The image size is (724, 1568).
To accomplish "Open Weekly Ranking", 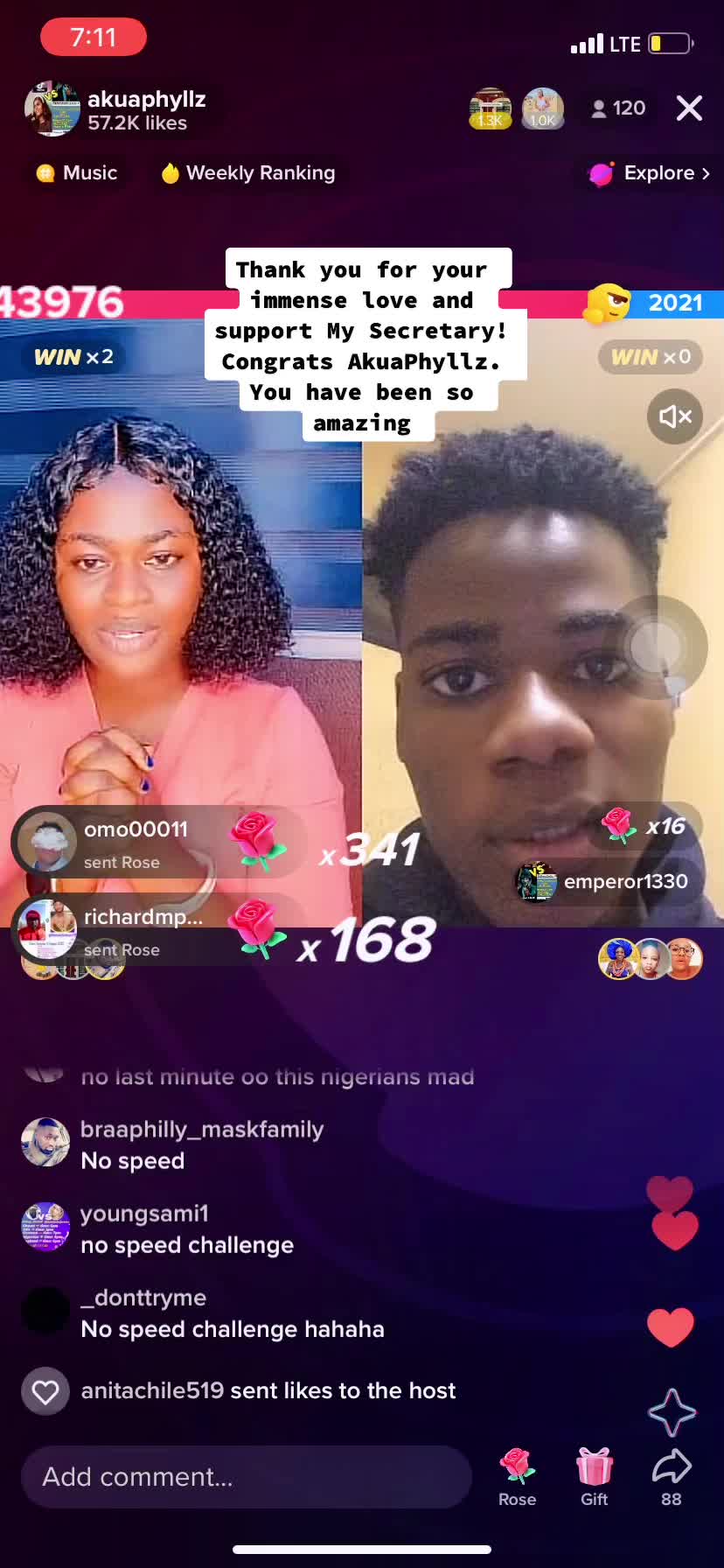I will click(x=248, y=173).
